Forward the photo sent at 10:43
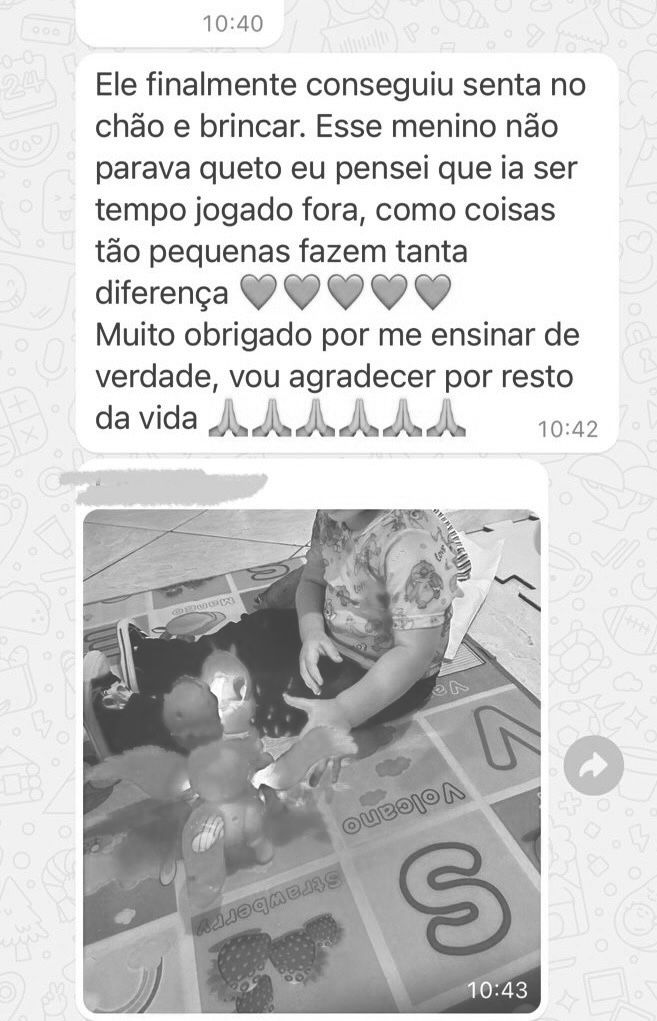 (593, 766)
